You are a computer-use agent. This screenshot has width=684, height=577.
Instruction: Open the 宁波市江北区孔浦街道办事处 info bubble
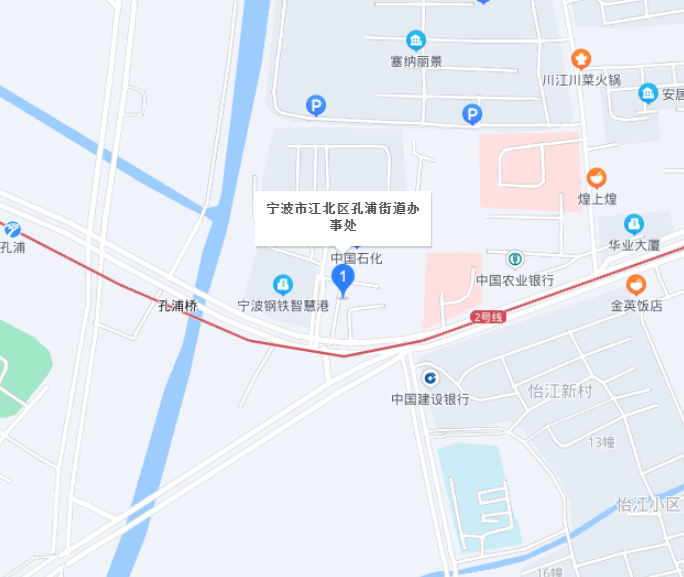(343, 217)
